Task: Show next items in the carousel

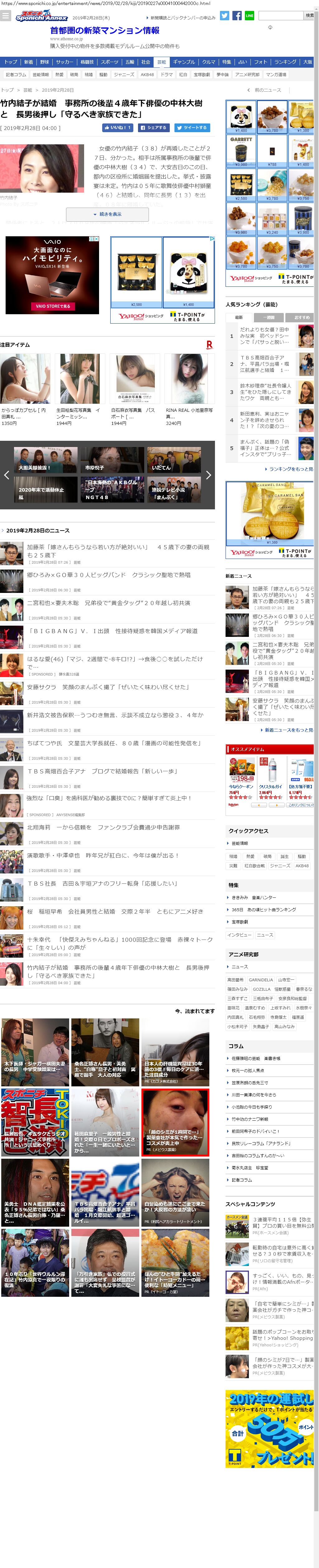Action: 208,475
